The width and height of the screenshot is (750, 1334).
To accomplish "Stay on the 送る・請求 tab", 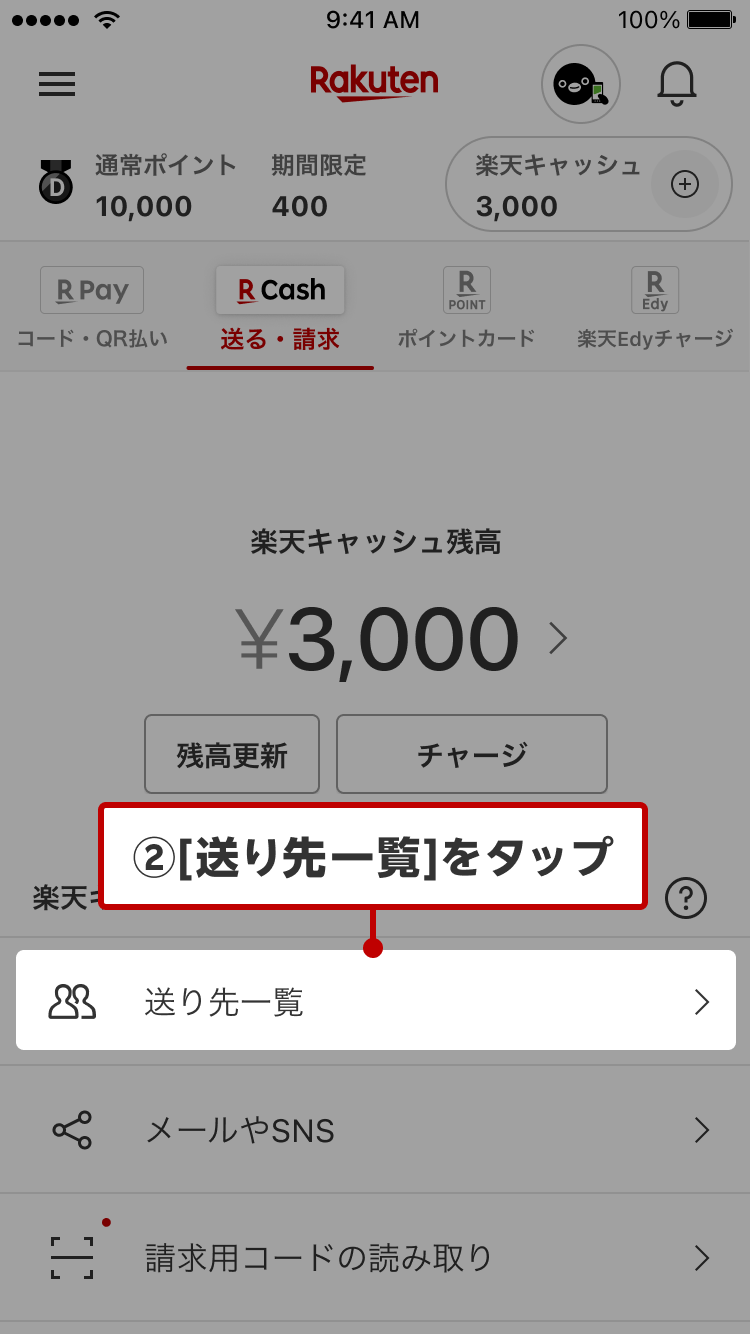I will [x=279, y=310].
